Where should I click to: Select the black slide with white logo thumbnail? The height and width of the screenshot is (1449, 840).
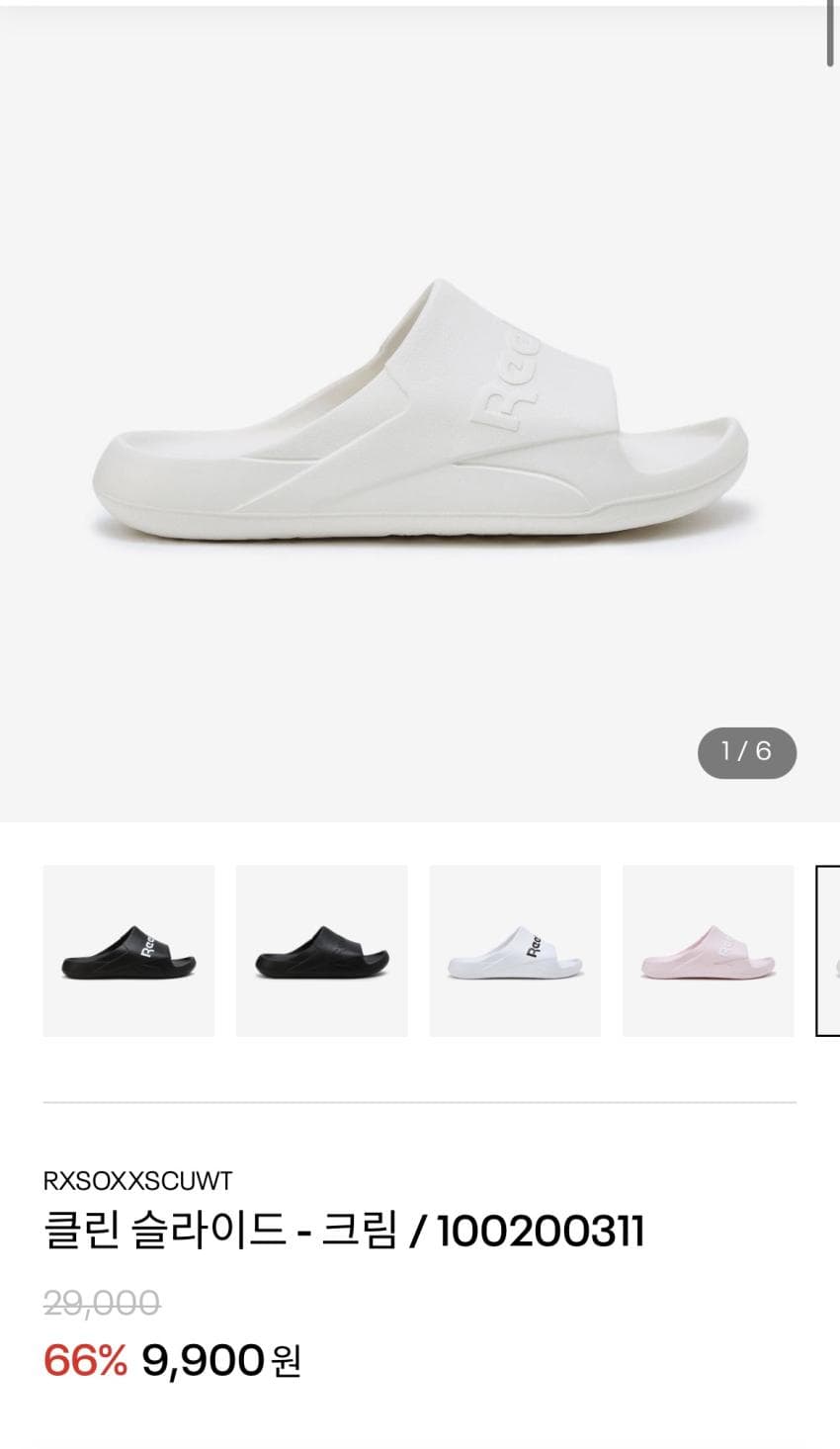coord(128,951)
